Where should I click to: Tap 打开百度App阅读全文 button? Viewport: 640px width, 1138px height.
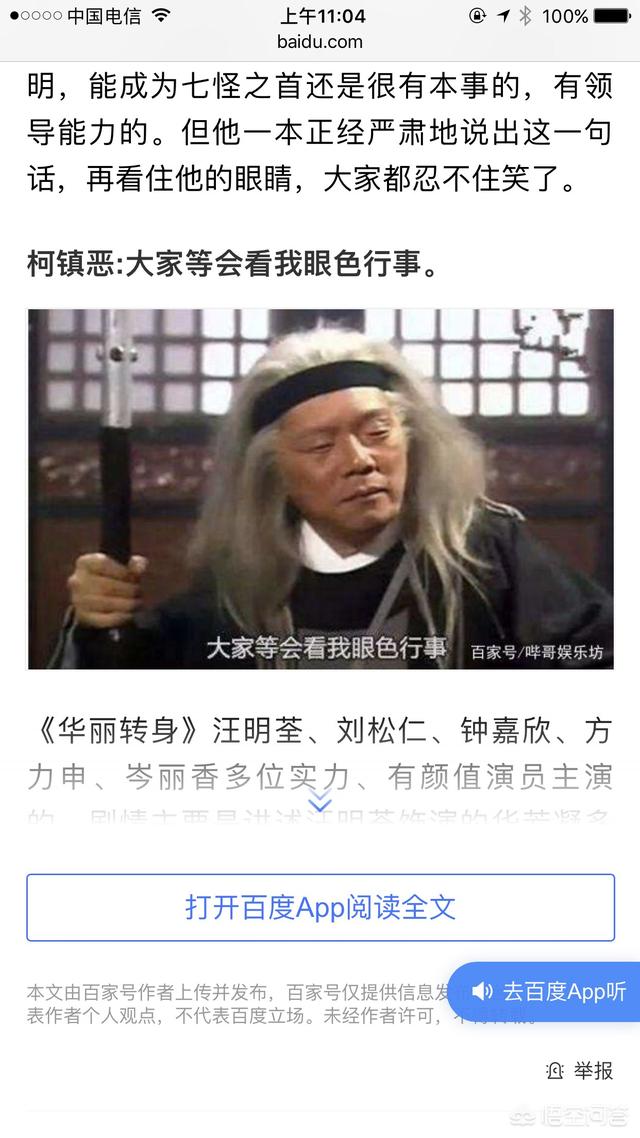[x=320, y=907]
